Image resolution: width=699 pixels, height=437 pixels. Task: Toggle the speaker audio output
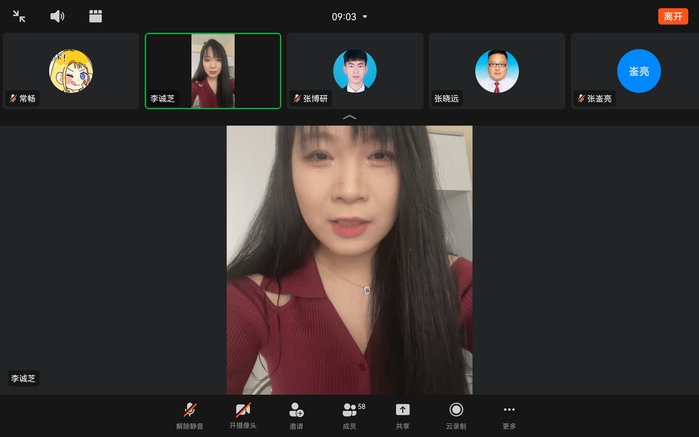point(57,16)
